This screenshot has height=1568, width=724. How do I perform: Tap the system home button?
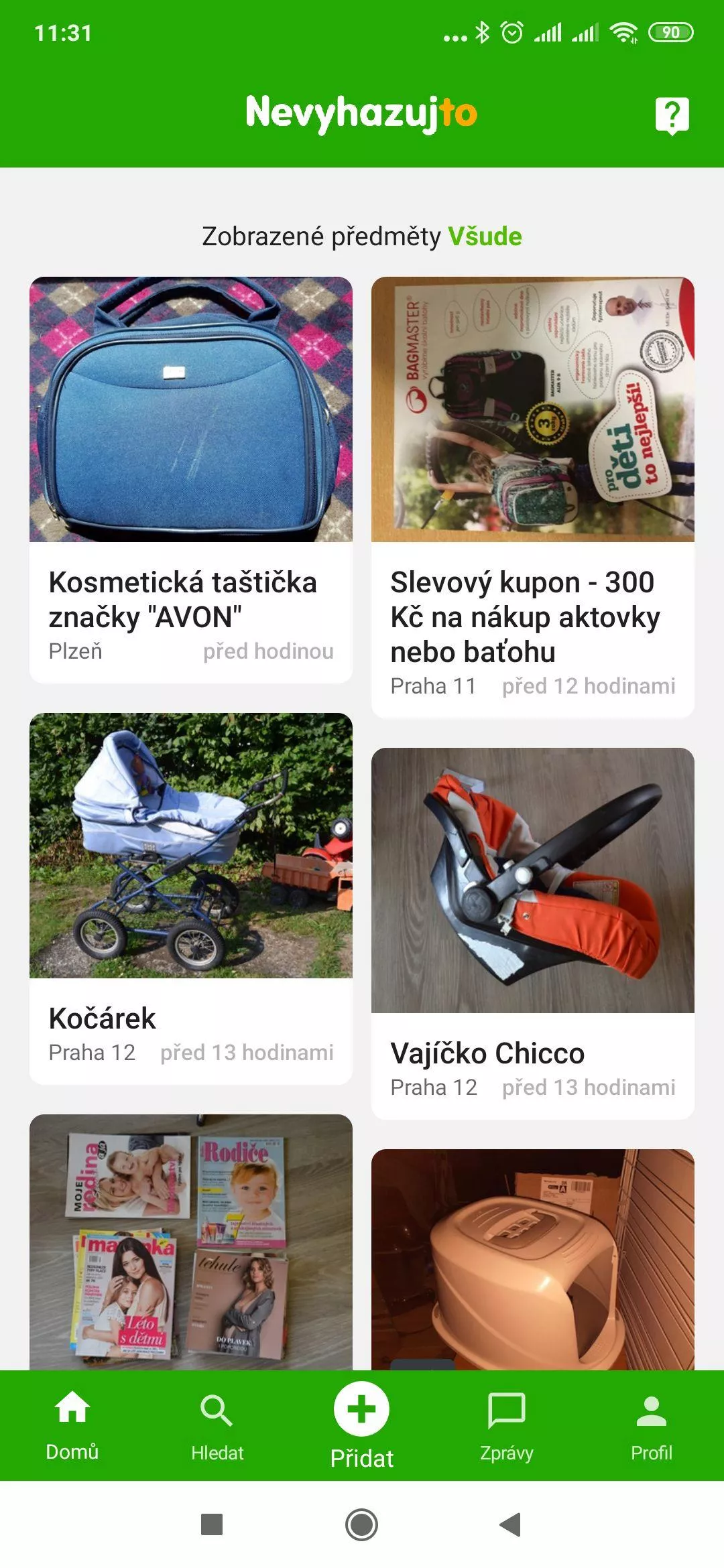click(362, 1524)
